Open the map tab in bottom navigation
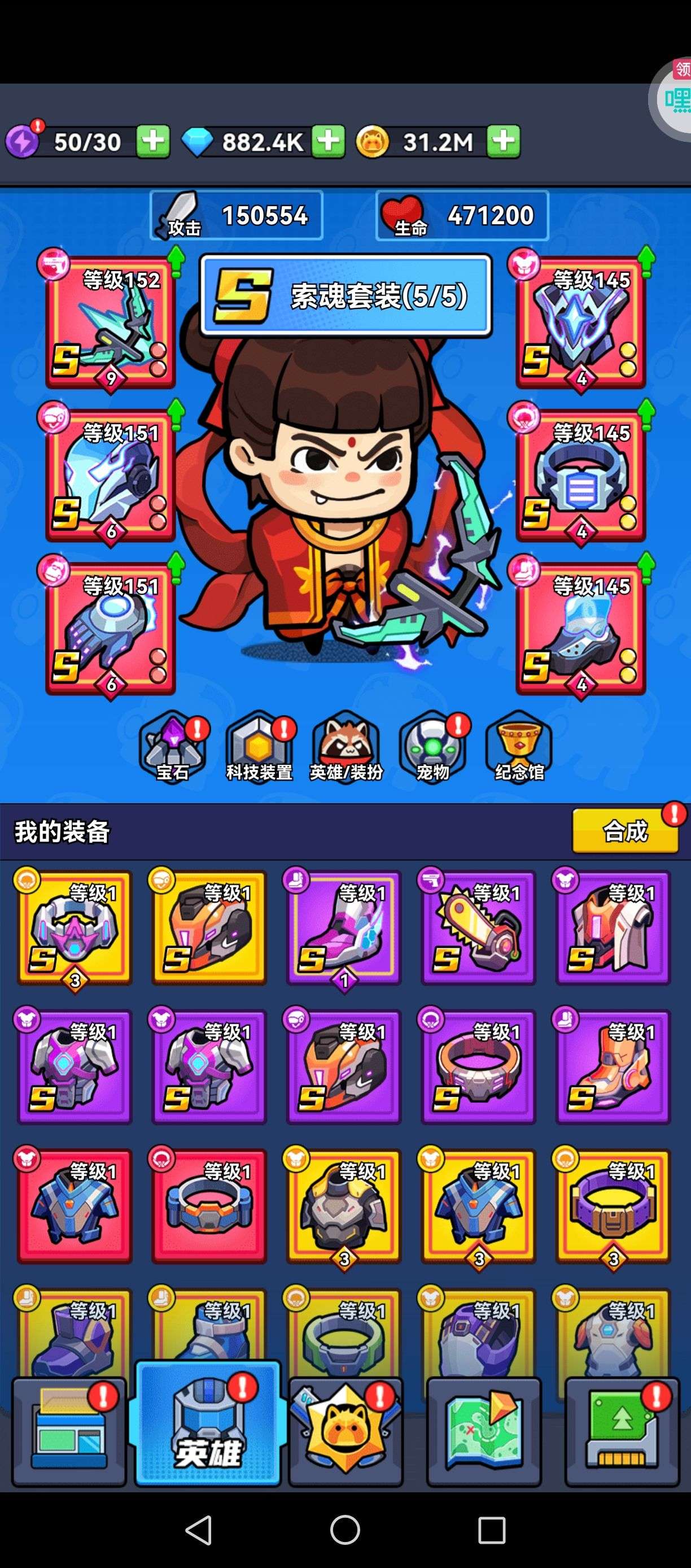The width and height of the screenshot is (691, 1568). tap(484, 1432)
